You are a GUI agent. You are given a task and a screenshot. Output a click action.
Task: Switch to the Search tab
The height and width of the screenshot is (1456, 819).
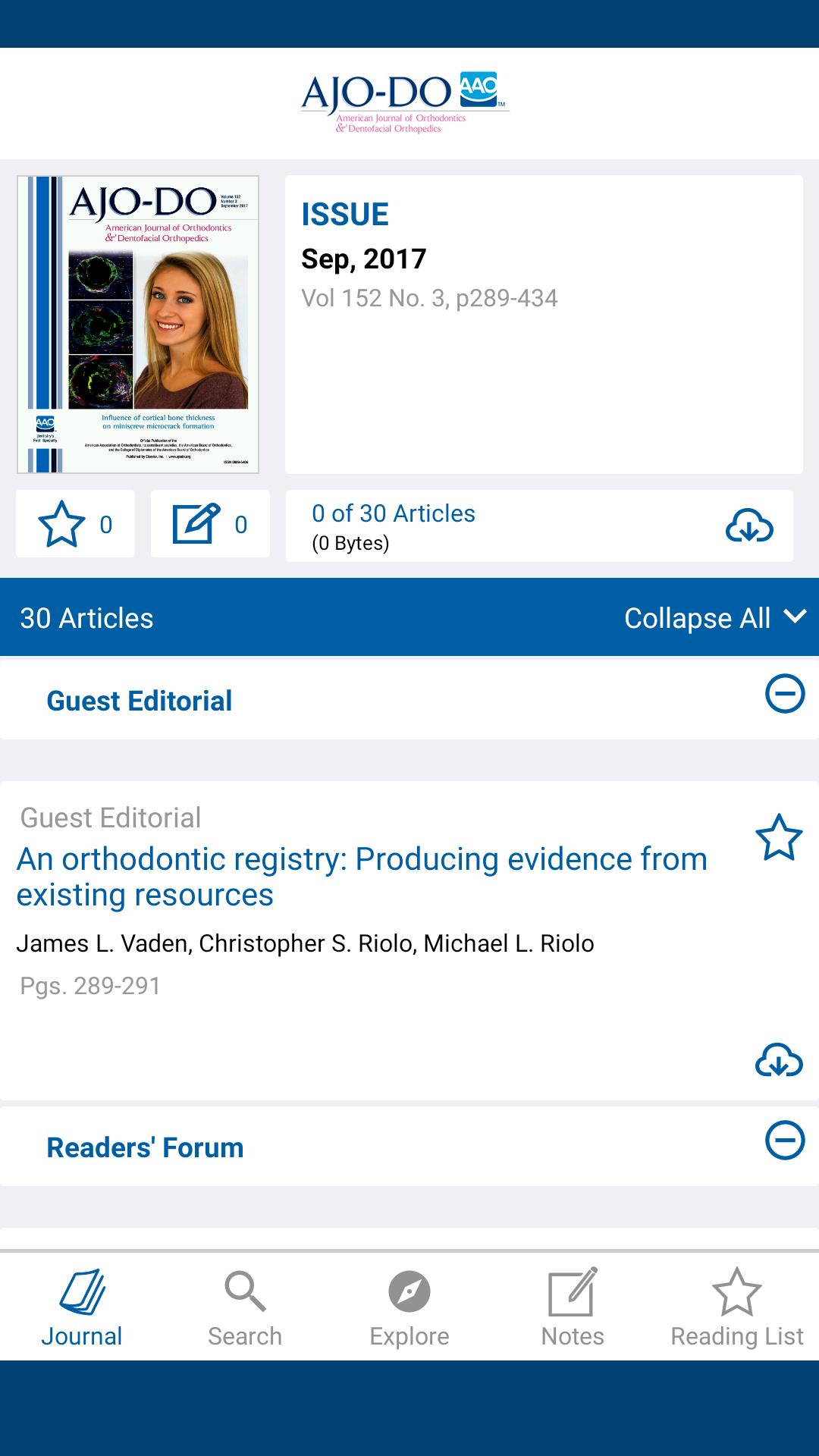[245, 1307]
